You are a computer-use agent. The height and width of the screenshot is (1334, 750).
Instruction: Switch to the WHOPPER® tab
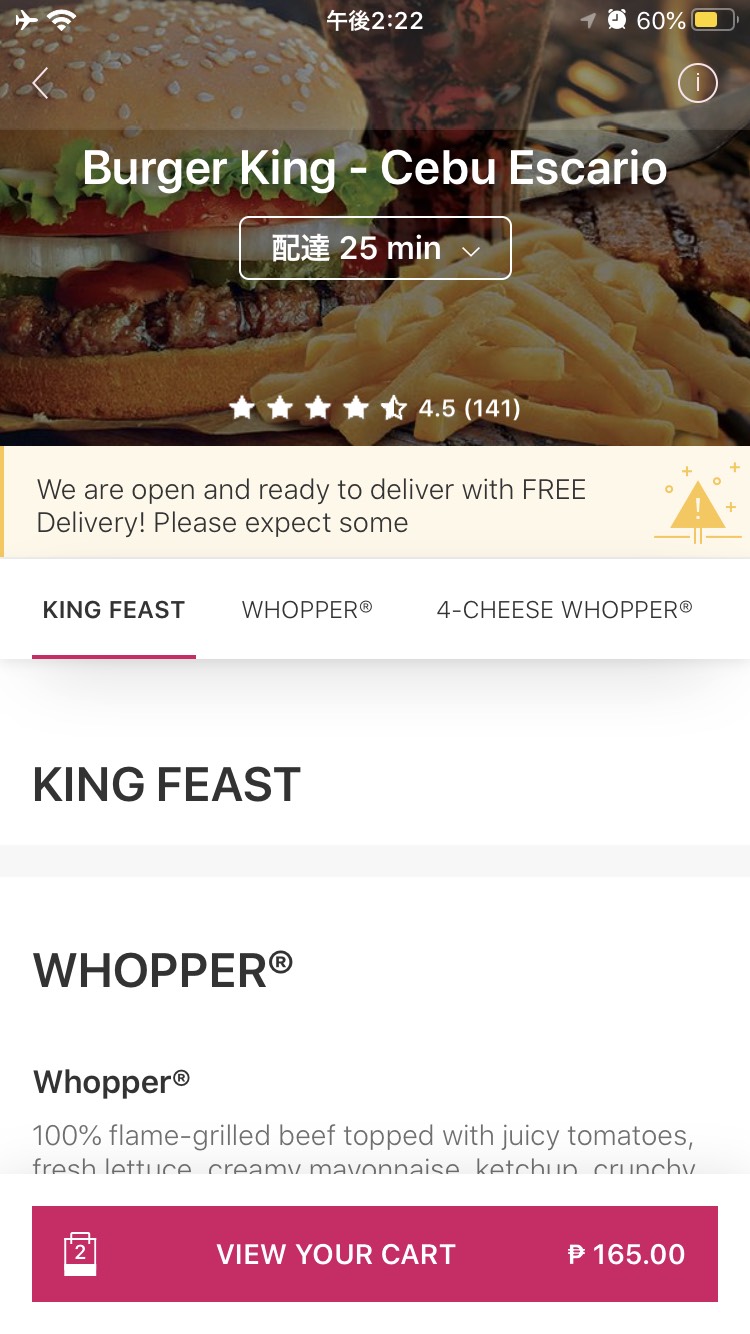tap(307, 610)
